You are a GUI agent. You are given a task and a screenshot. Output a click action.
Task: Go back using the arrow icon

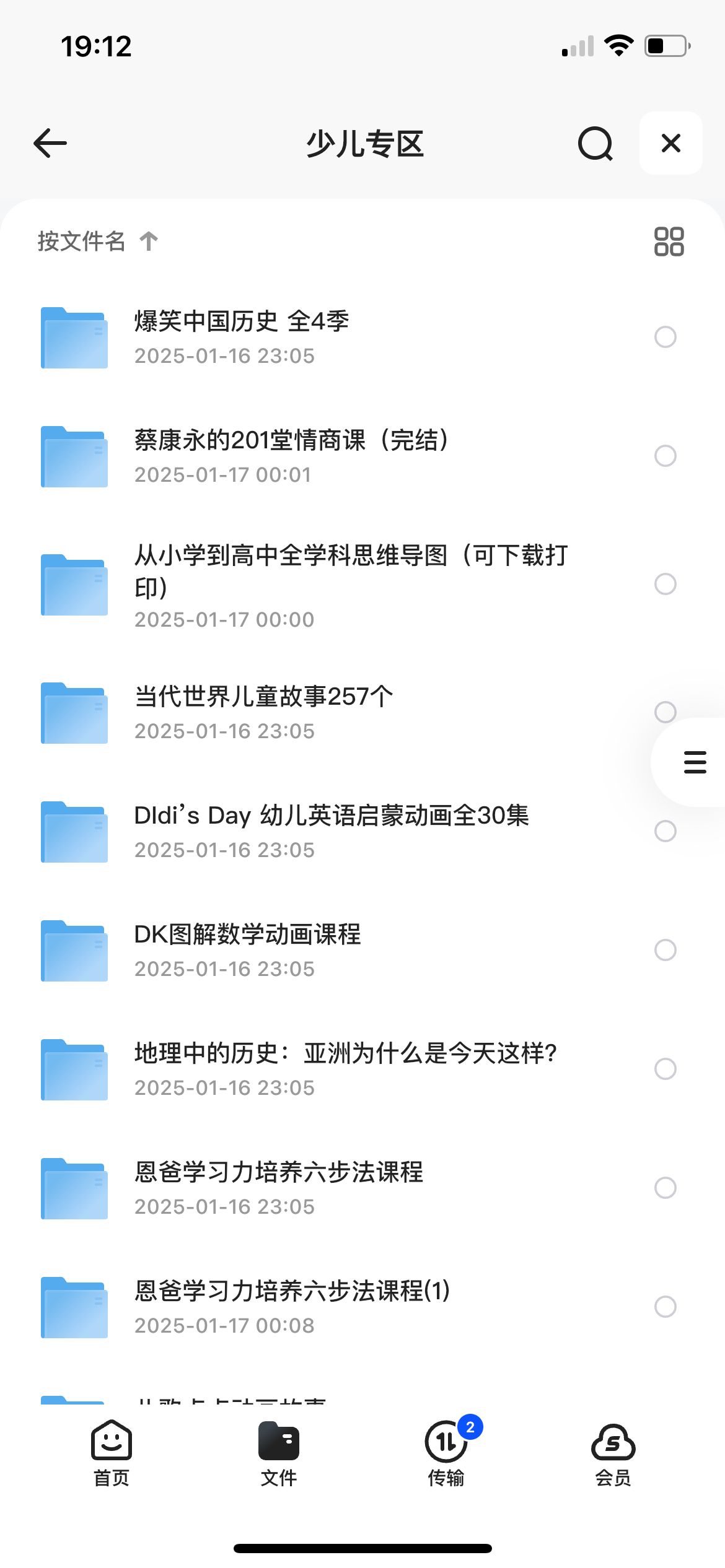tap(50, 143)
